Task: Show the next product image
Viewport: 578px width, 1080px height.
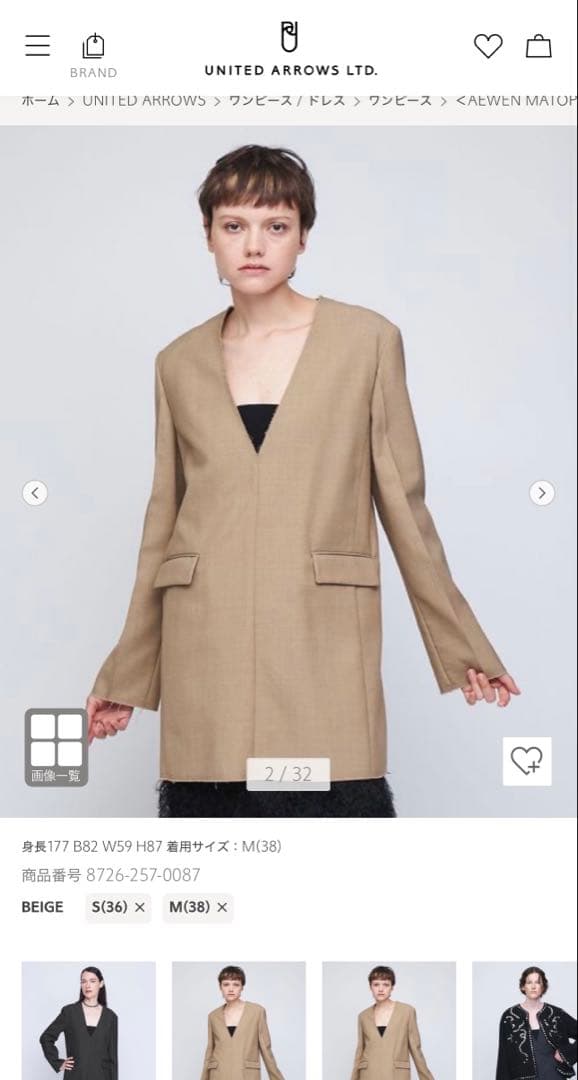Action: pos(541,493)
